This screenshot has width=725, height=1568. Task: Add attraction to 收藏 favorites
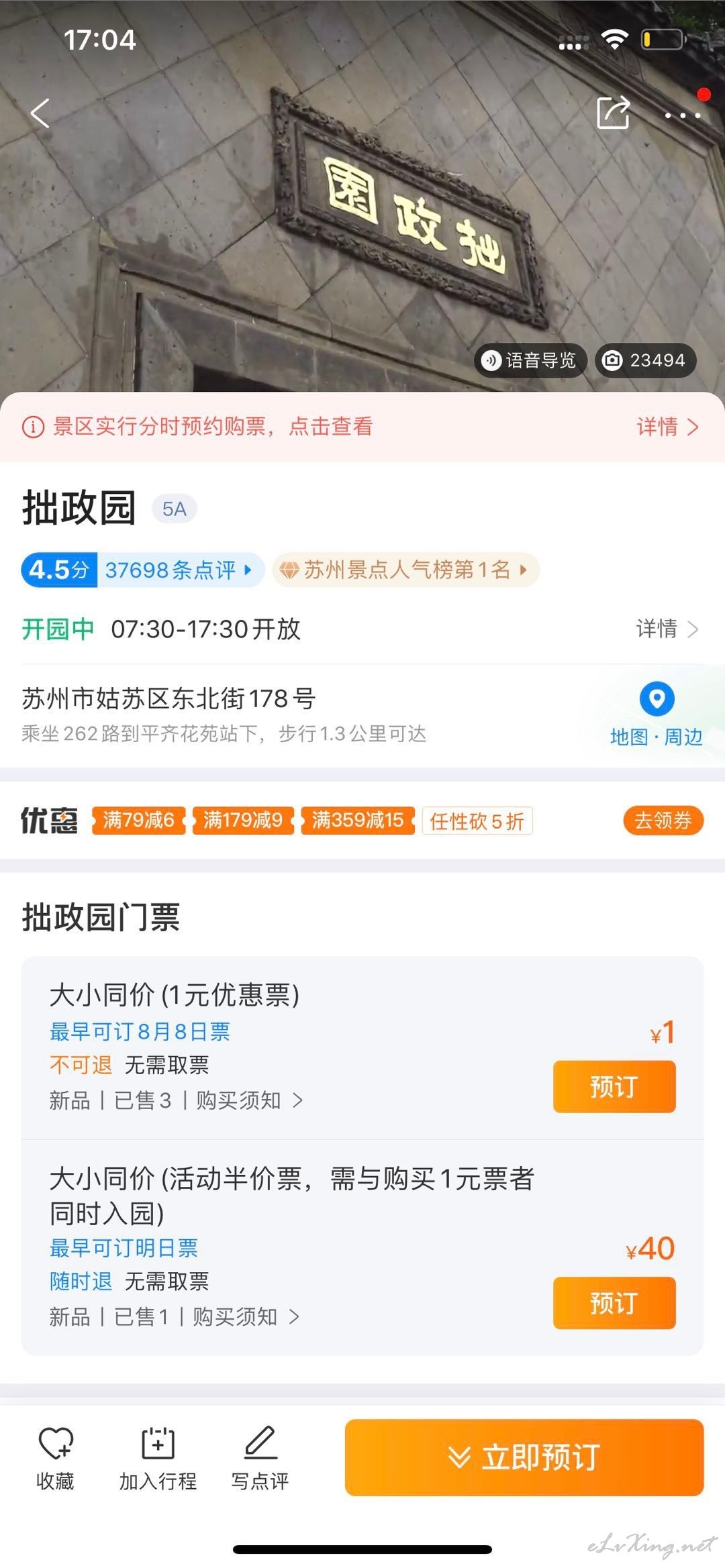(x=55, y=1457)
